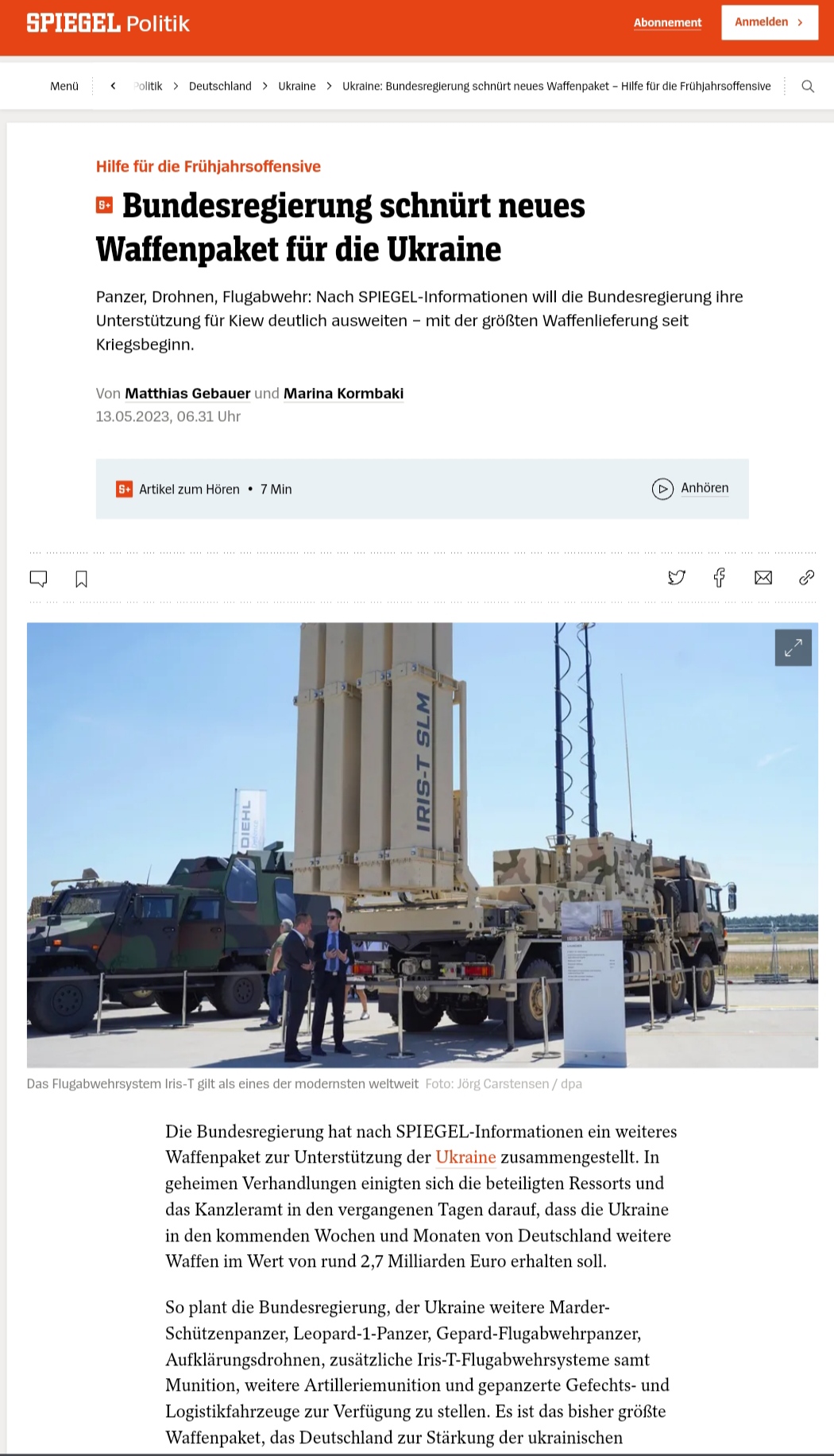Image resolution: width=834 pixels, height=1456 pixels.
Task: Tap the SPIEGEL Politik logo
Action: coord(108,23)
